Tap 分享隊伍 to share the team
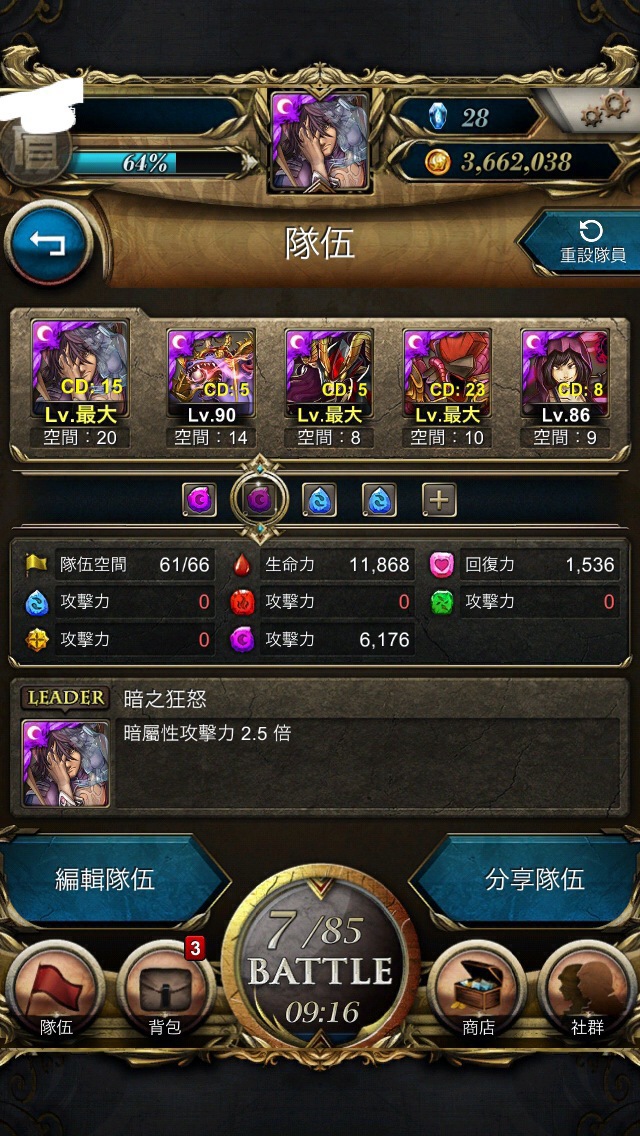The height and width of the screenshot is (1136, 640). pyautogui.click(x=529, y=879)
